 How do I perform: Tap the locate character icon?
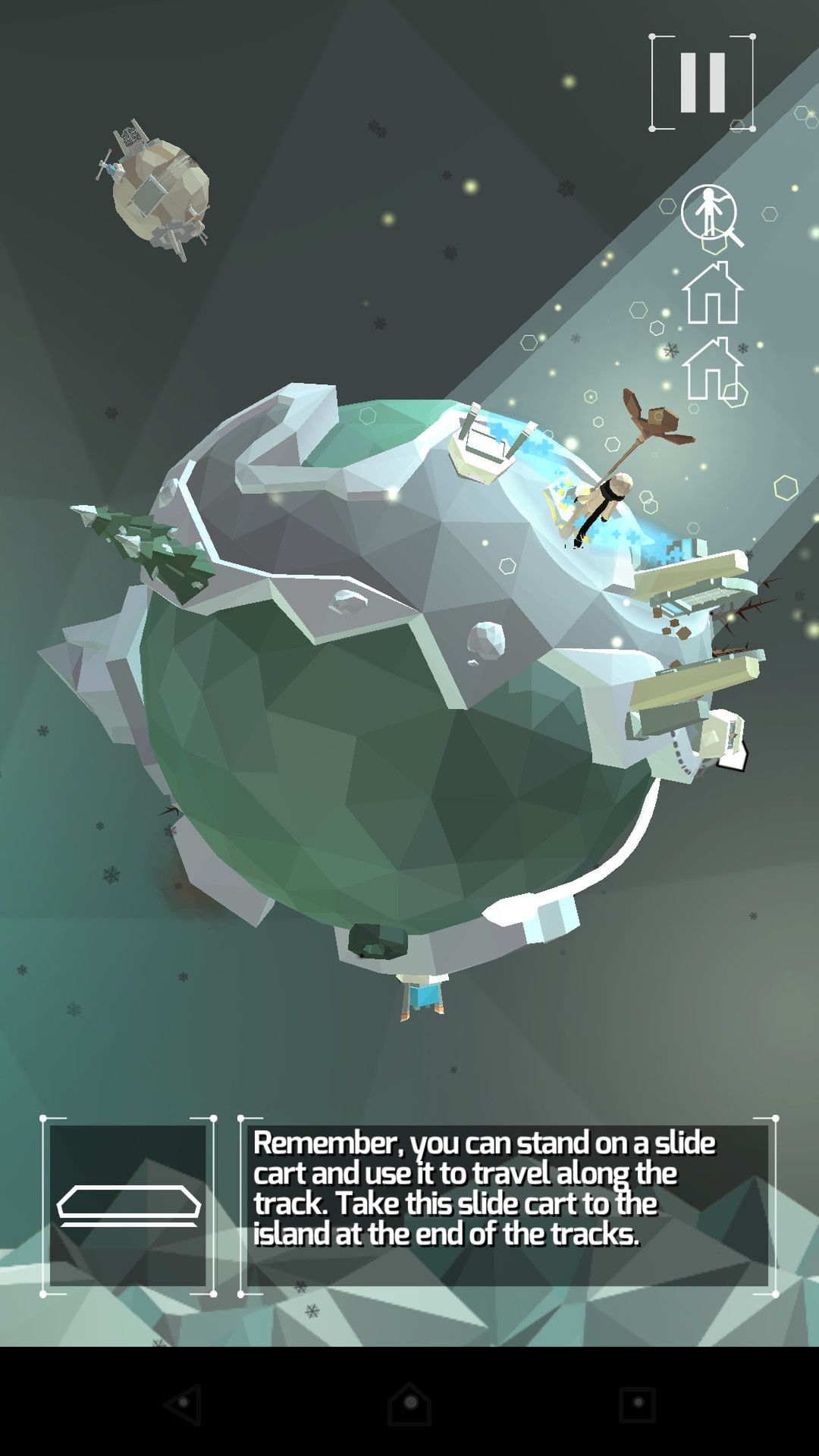(711, 215)
